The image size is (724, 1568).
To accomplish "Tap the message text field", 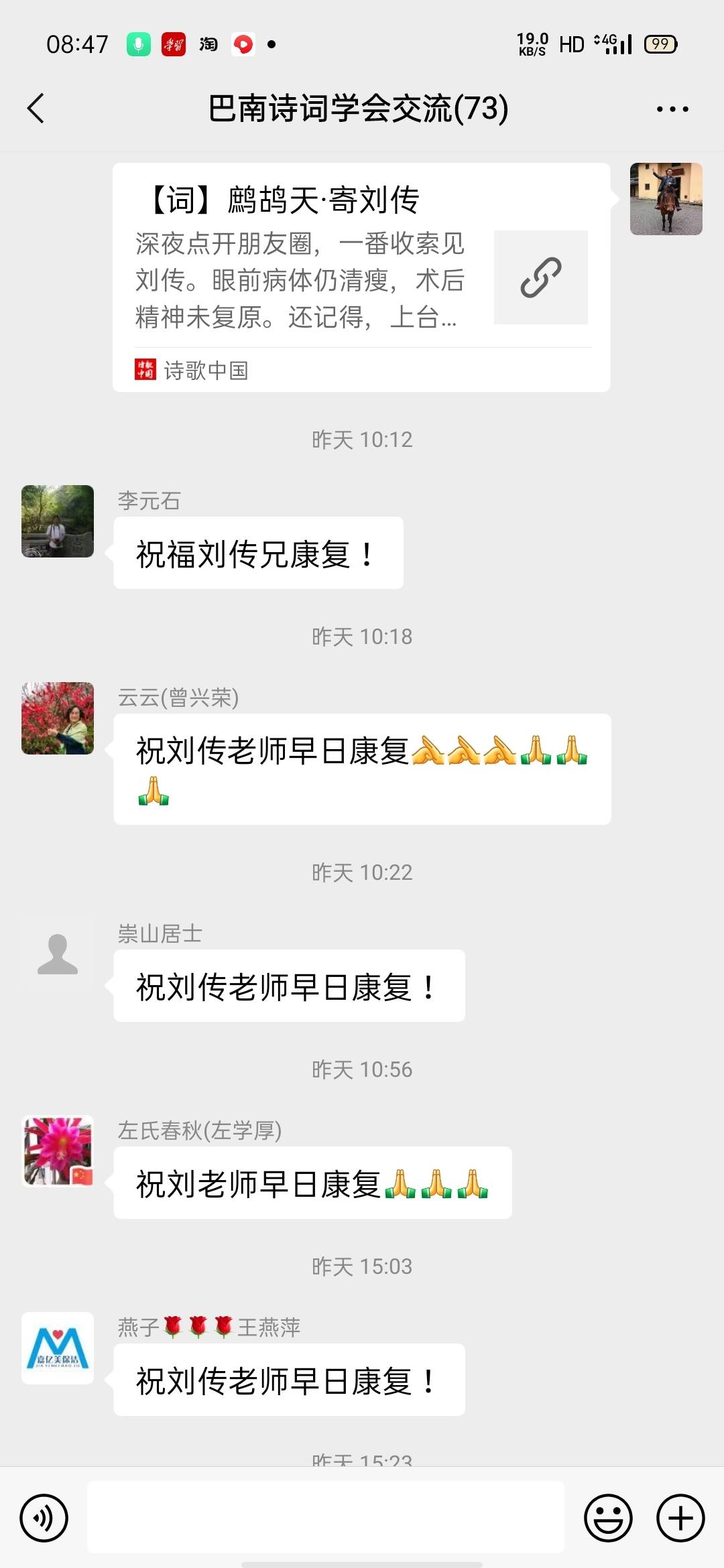I will [325, 1518].
